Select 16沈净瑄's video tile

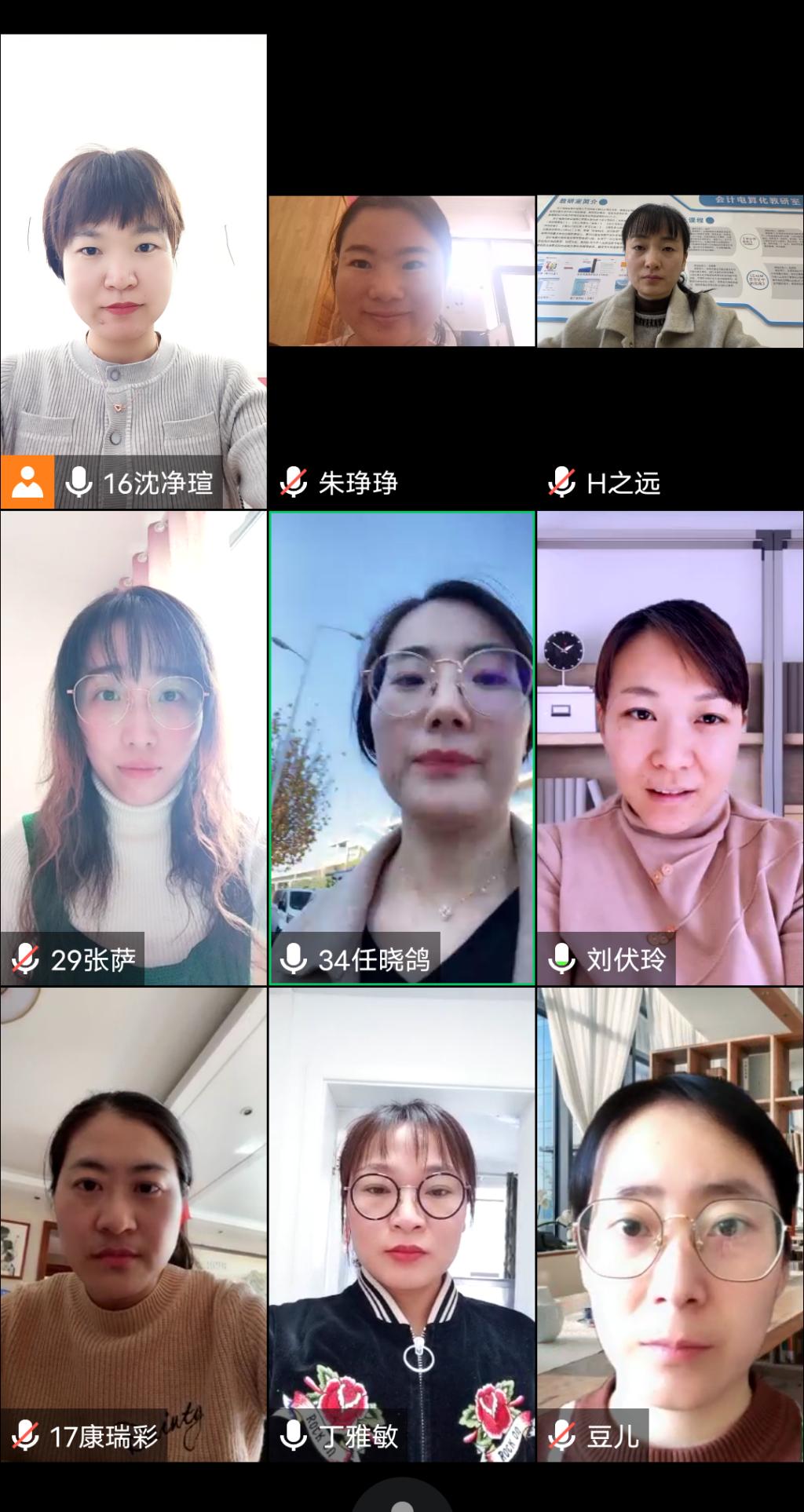[x=133, y=271]
